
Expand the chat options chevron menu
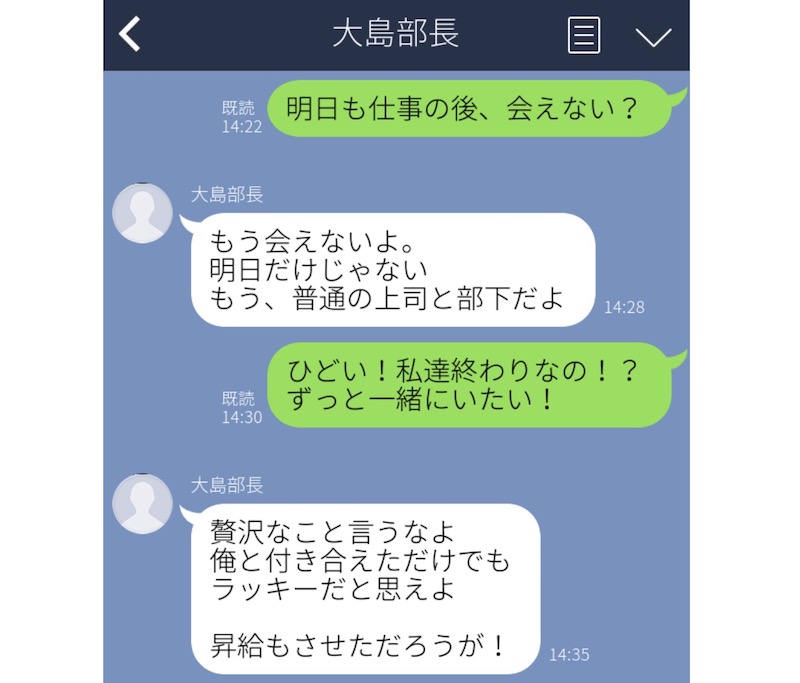(653, 37)
